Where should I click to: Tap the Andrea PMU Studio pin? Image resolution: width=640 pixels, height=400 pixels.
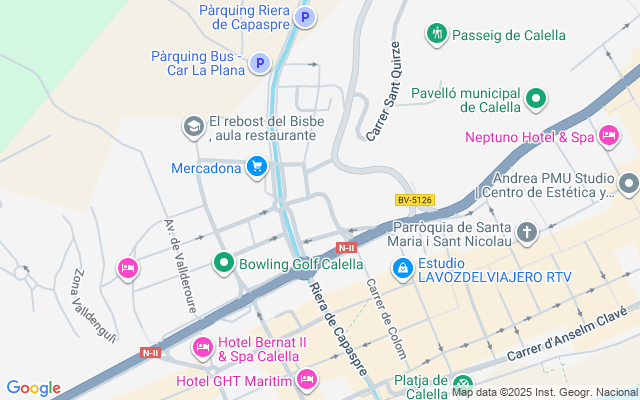628,184
